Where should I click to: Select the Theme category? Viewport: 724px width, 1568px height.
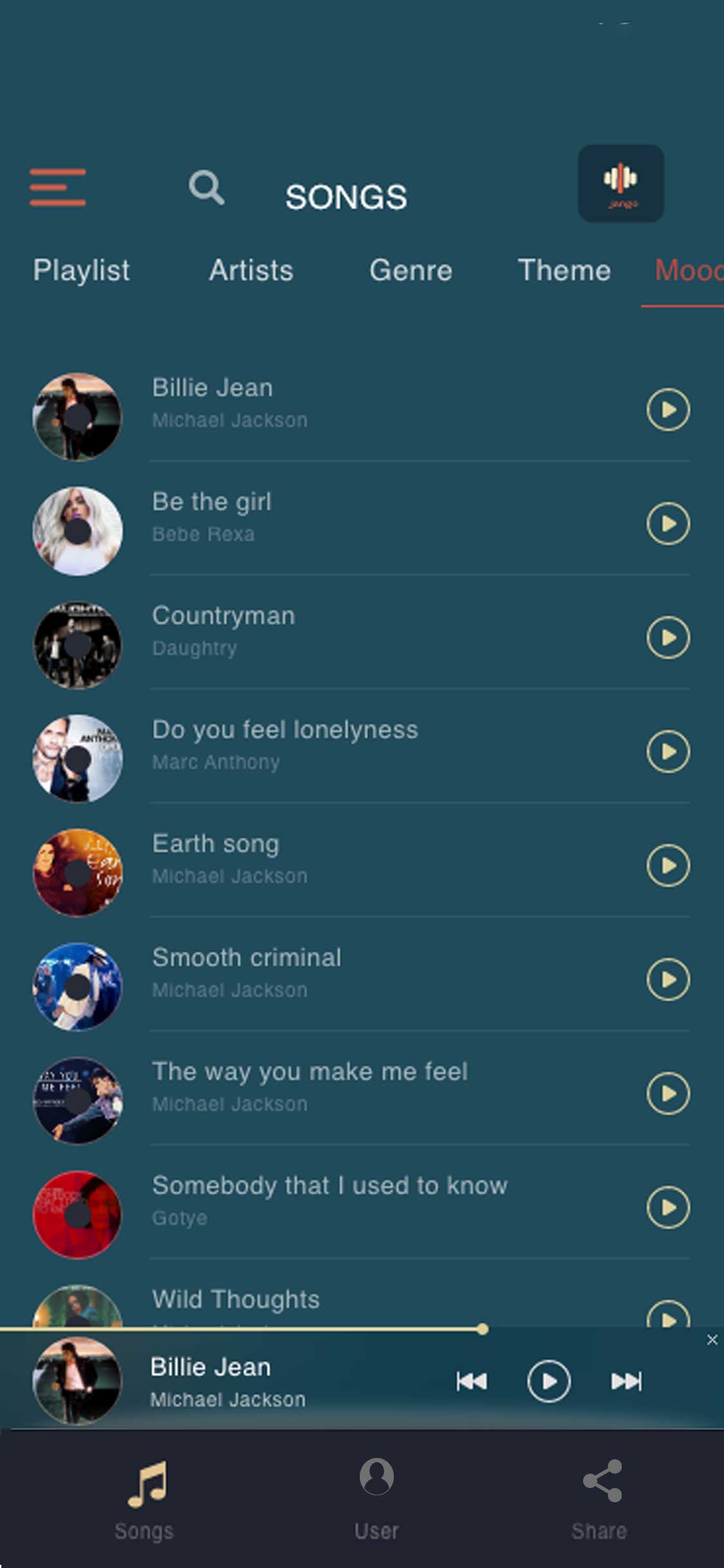(564, 270)
